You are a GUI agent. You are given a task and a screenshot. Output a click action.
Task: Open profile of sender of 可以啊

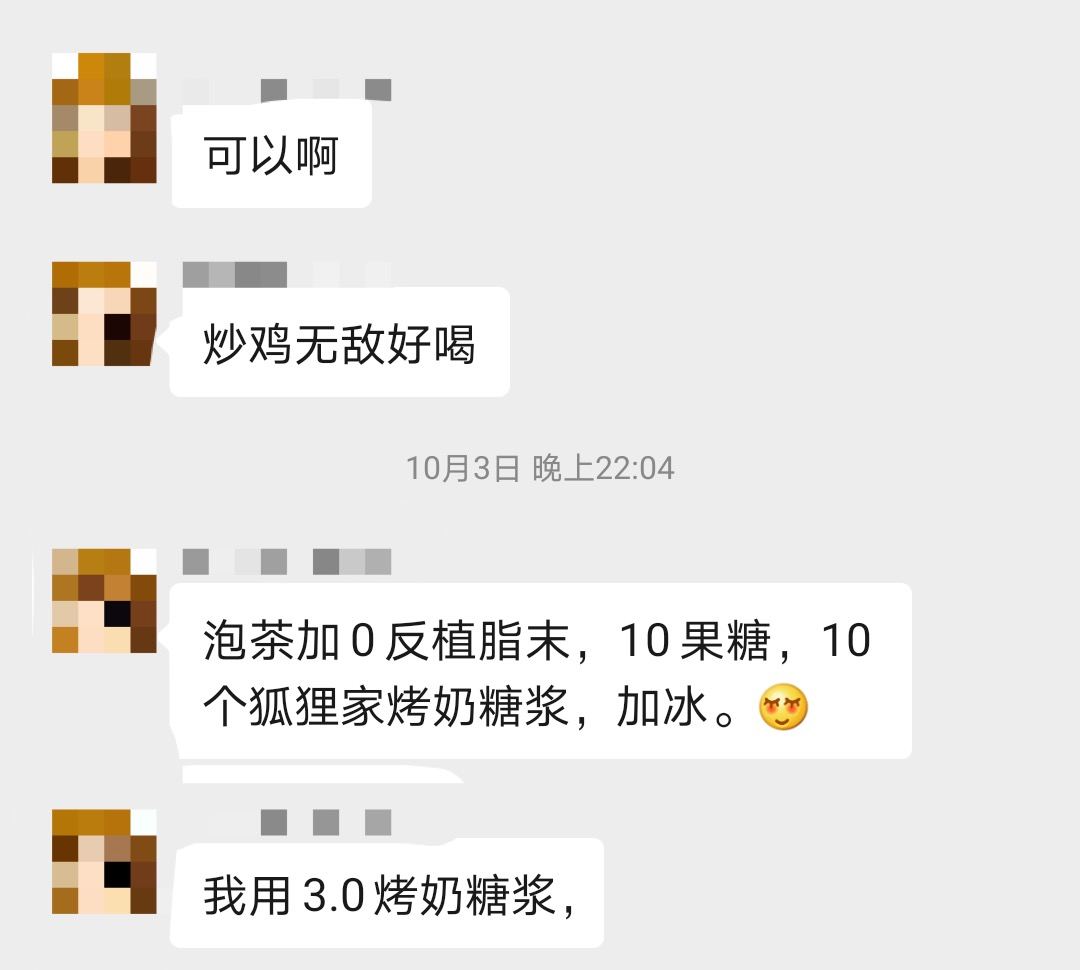click(104, 118)
